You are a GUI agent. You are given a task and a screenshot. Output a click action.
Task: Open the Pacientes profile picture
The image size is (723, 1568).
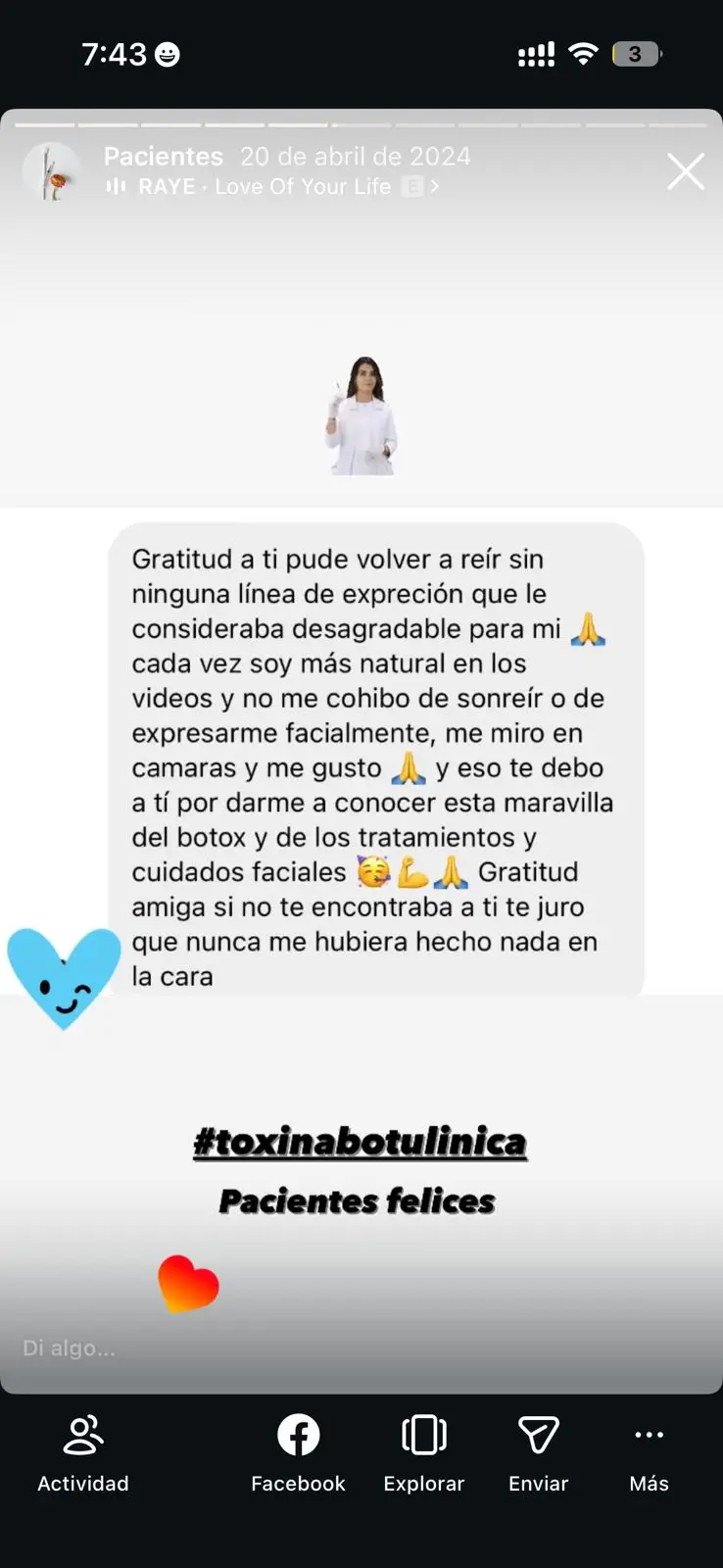point(51,171)
